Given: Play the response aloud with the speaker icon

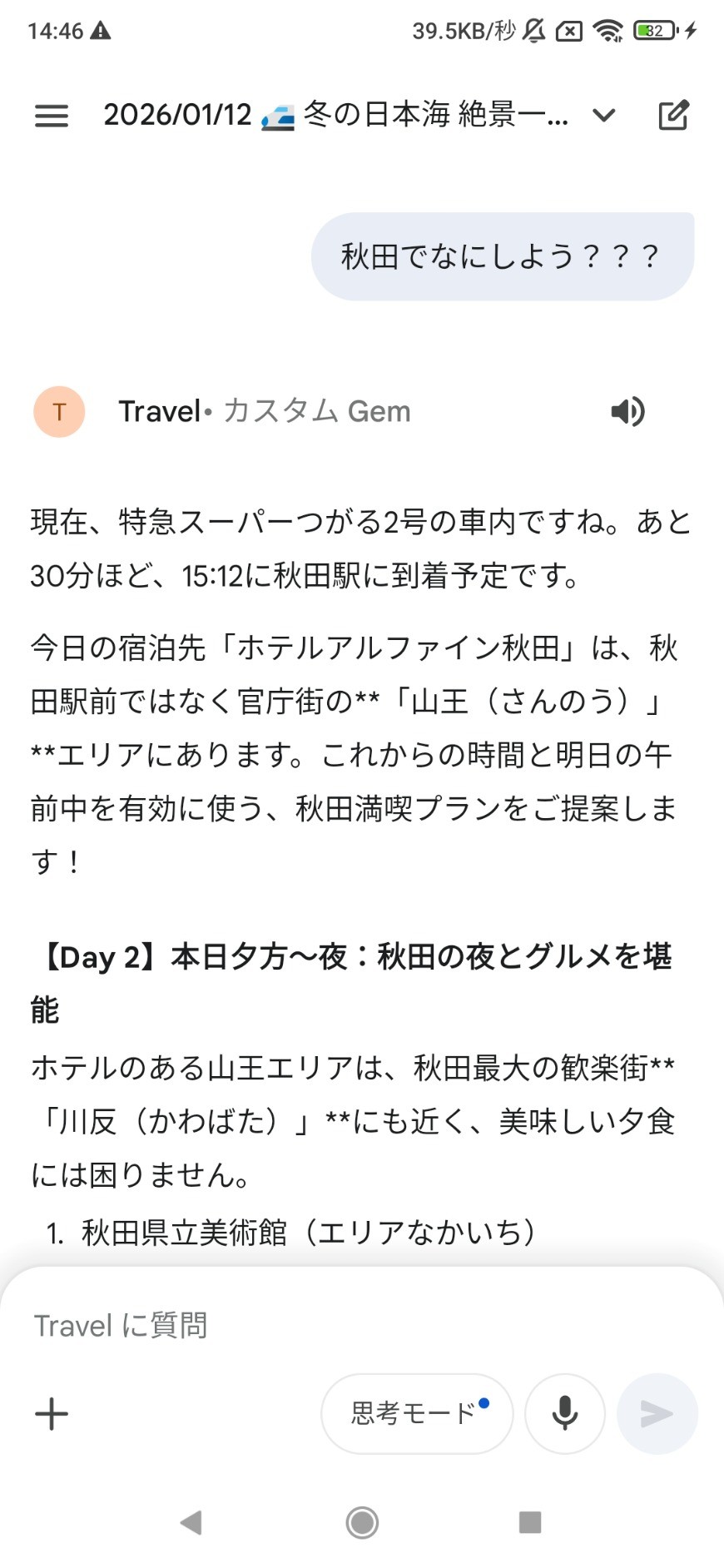Looking at the screenshot, I should click(x=627, y=411).
